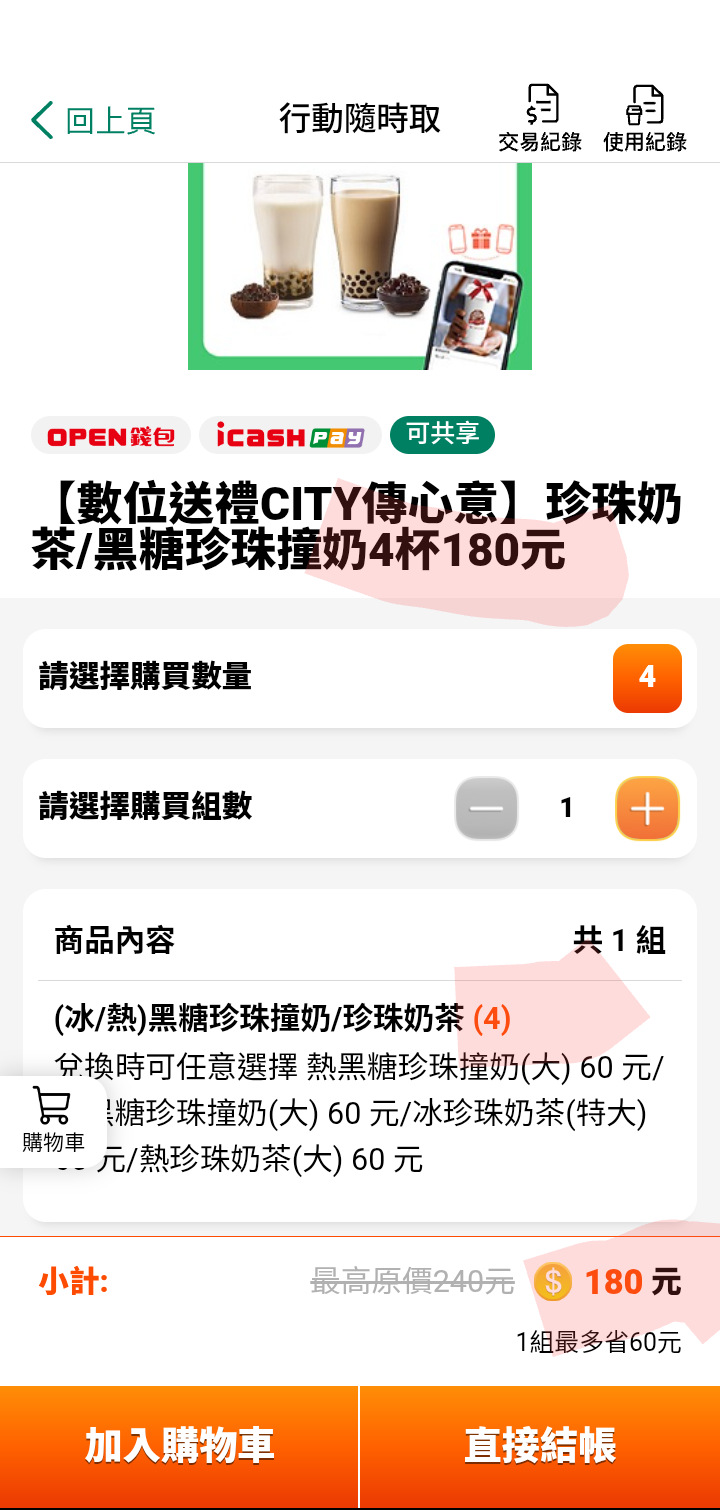Checkout now with 直接結帳

(x=540, y=1446)
